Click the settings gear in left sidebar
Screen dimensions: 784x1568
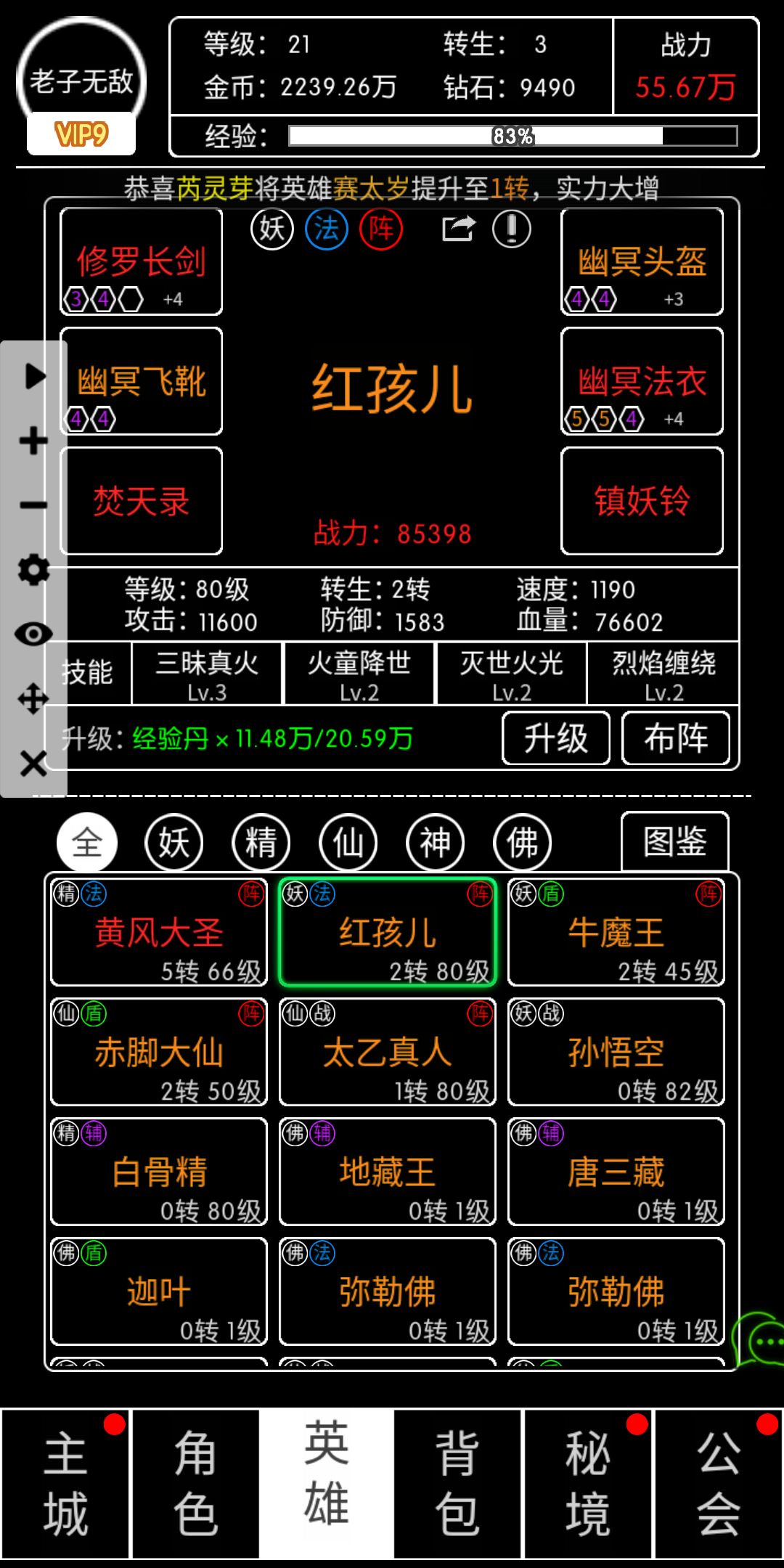(32, 570)
